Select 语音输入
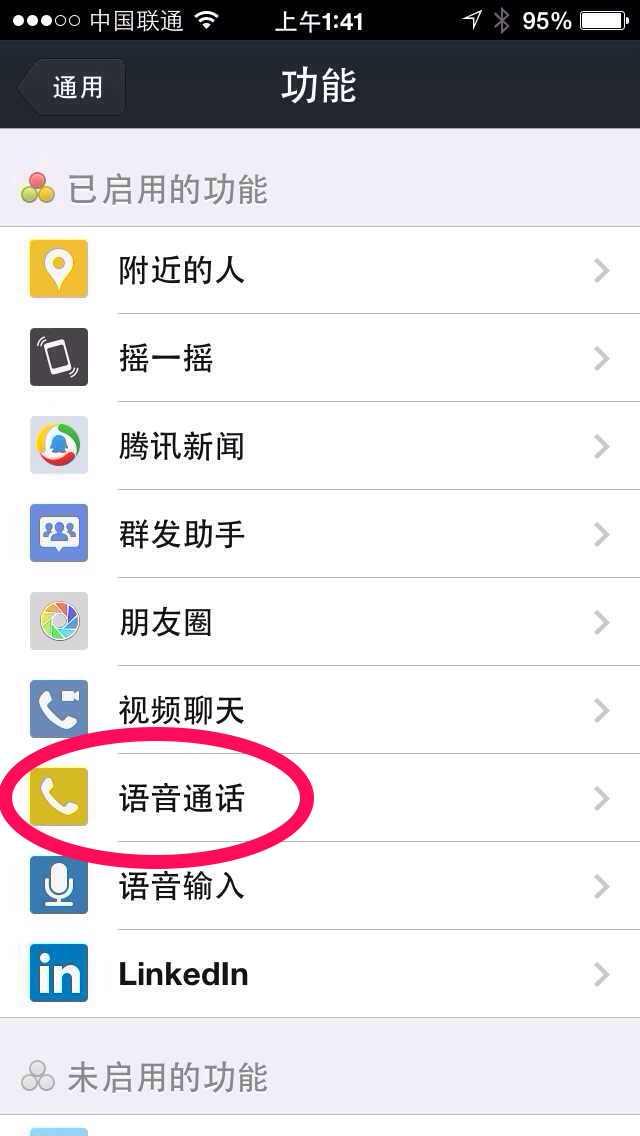This screenshot has height=1136, width=640. (320, 885)
